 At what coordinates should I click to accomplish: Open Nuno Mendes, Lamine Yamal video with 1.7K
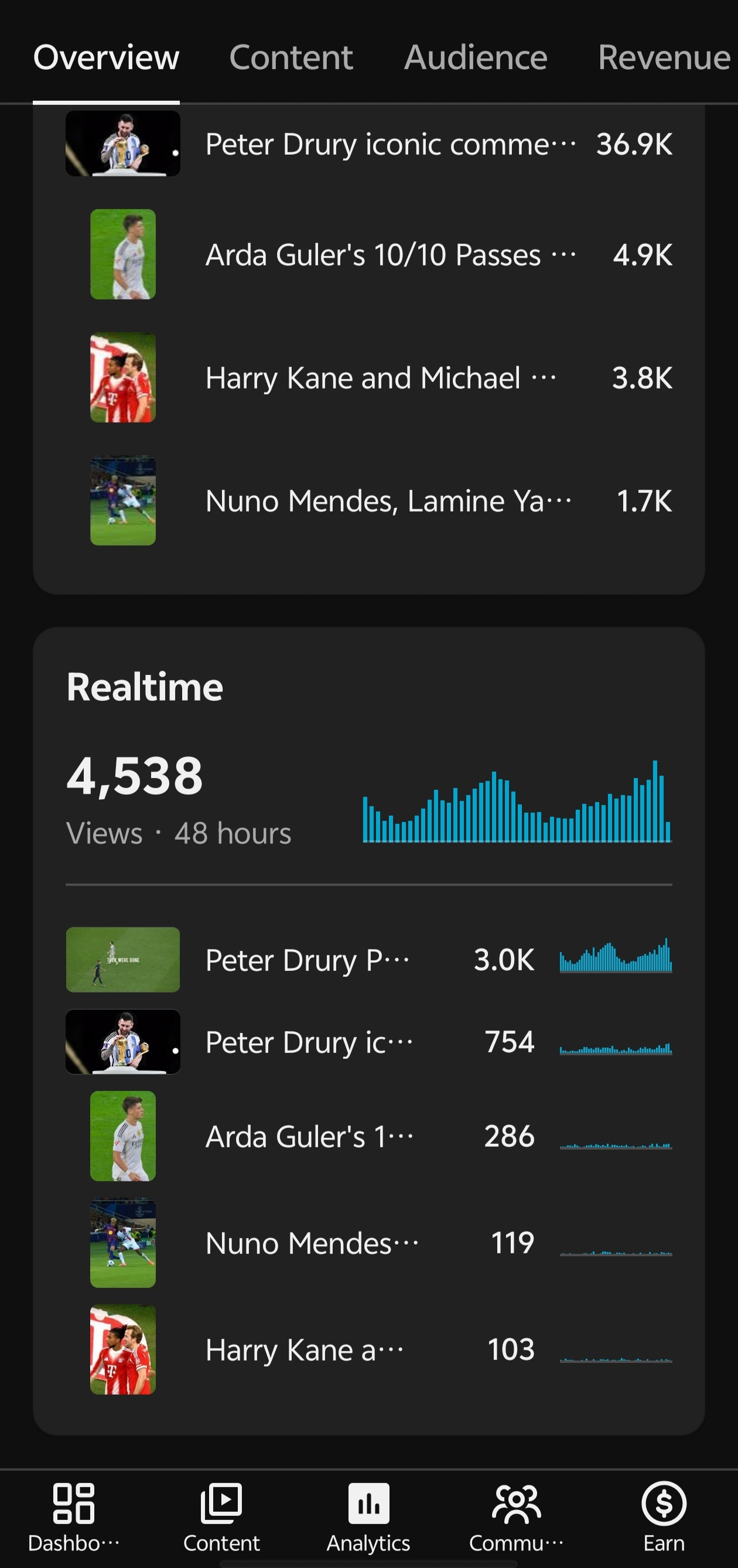tap(368, 500)
